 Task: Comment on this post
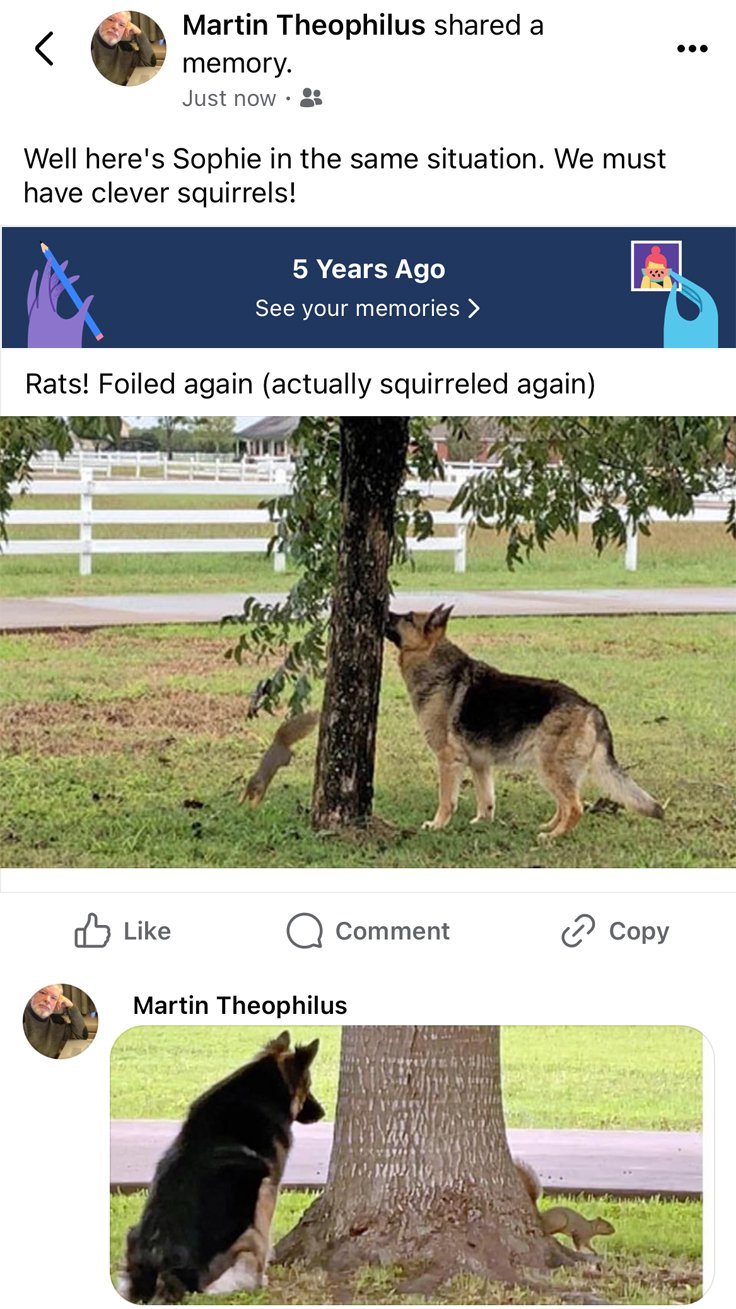368,931
